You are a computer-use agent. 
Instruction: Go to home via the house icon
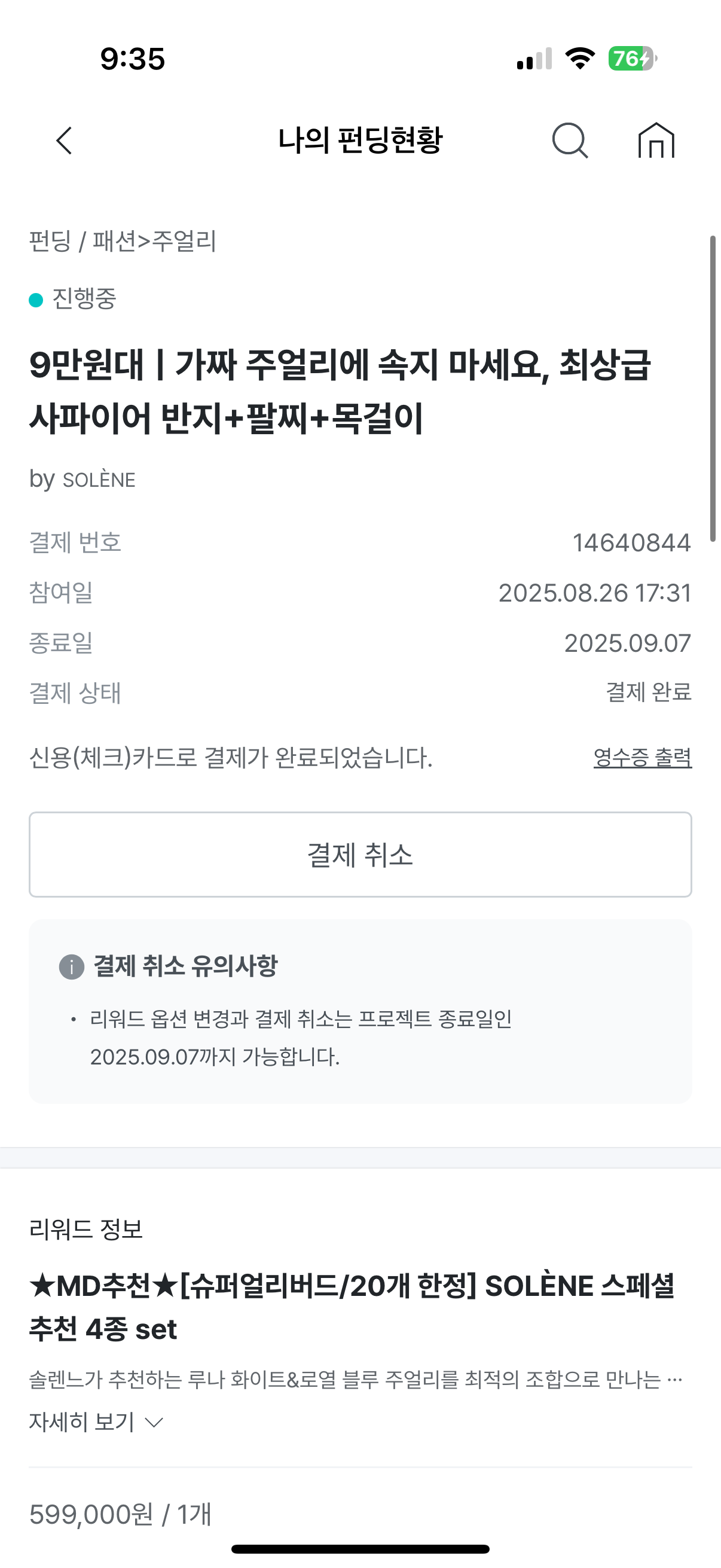coord(656,141)
